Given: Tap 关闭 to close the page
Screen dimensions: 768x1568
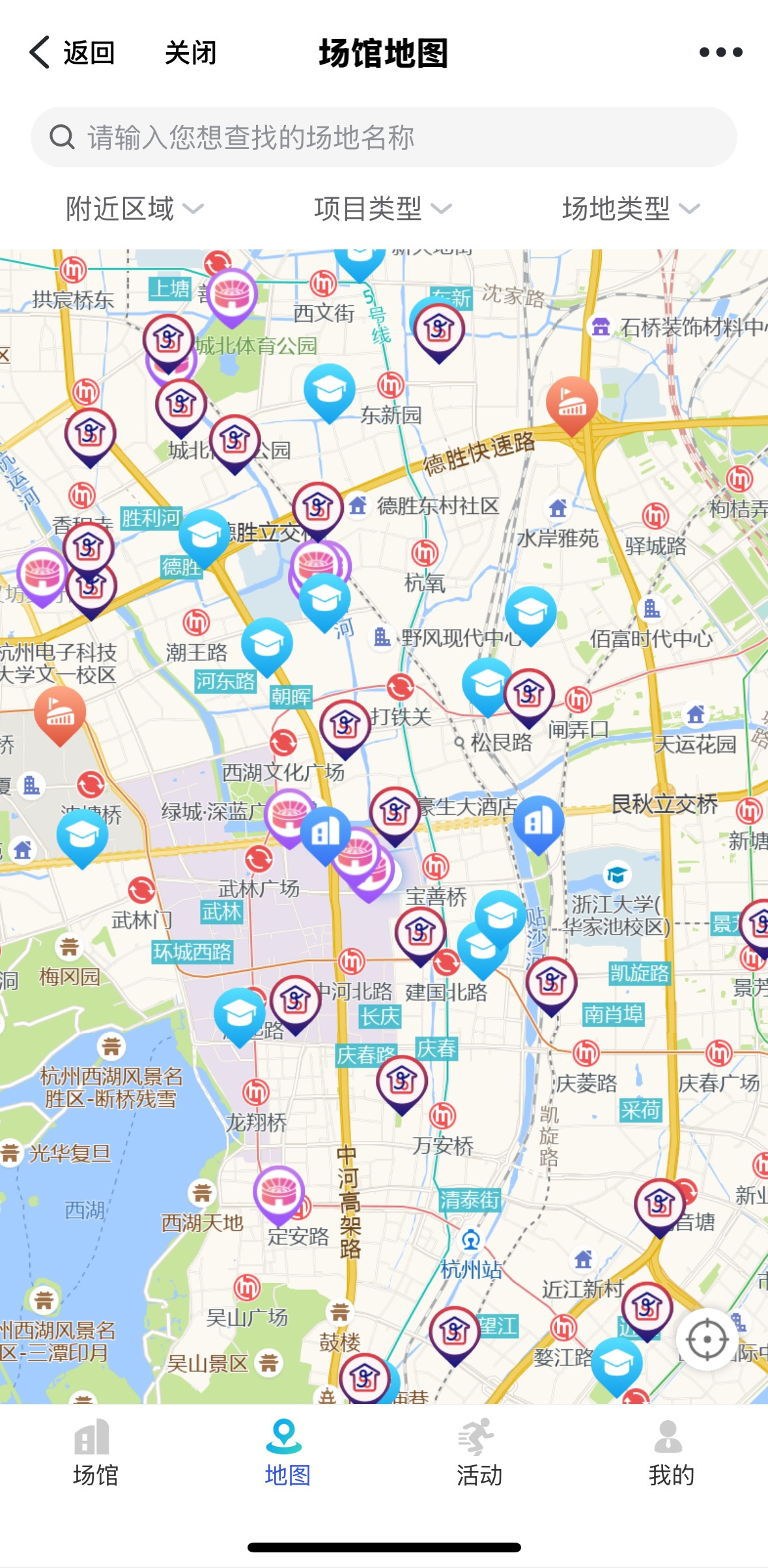Looking at the screenshot, I should click(x=190, y=53).
